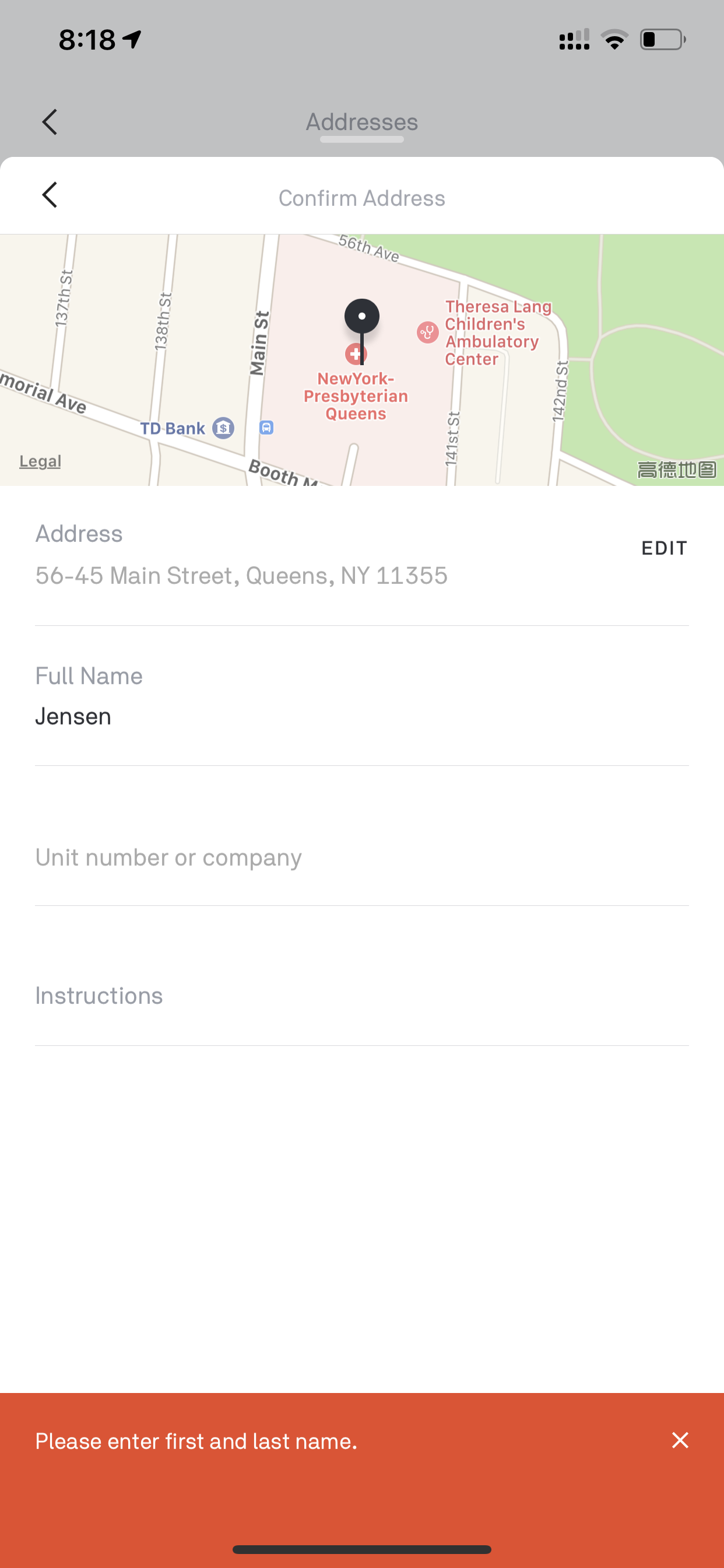Open the Legal link on map

40,461
